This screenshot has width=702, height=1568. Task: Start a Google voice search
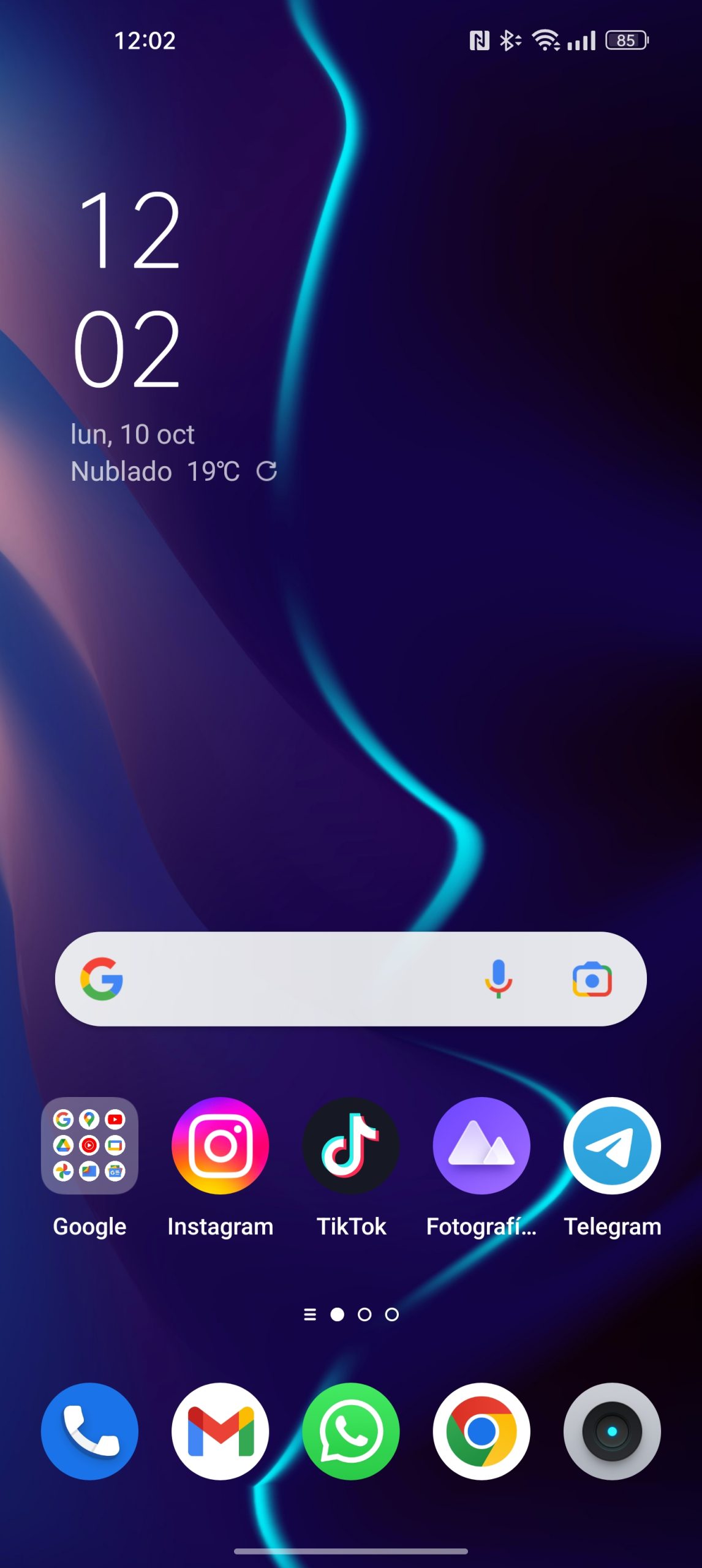tap(499, 979)
